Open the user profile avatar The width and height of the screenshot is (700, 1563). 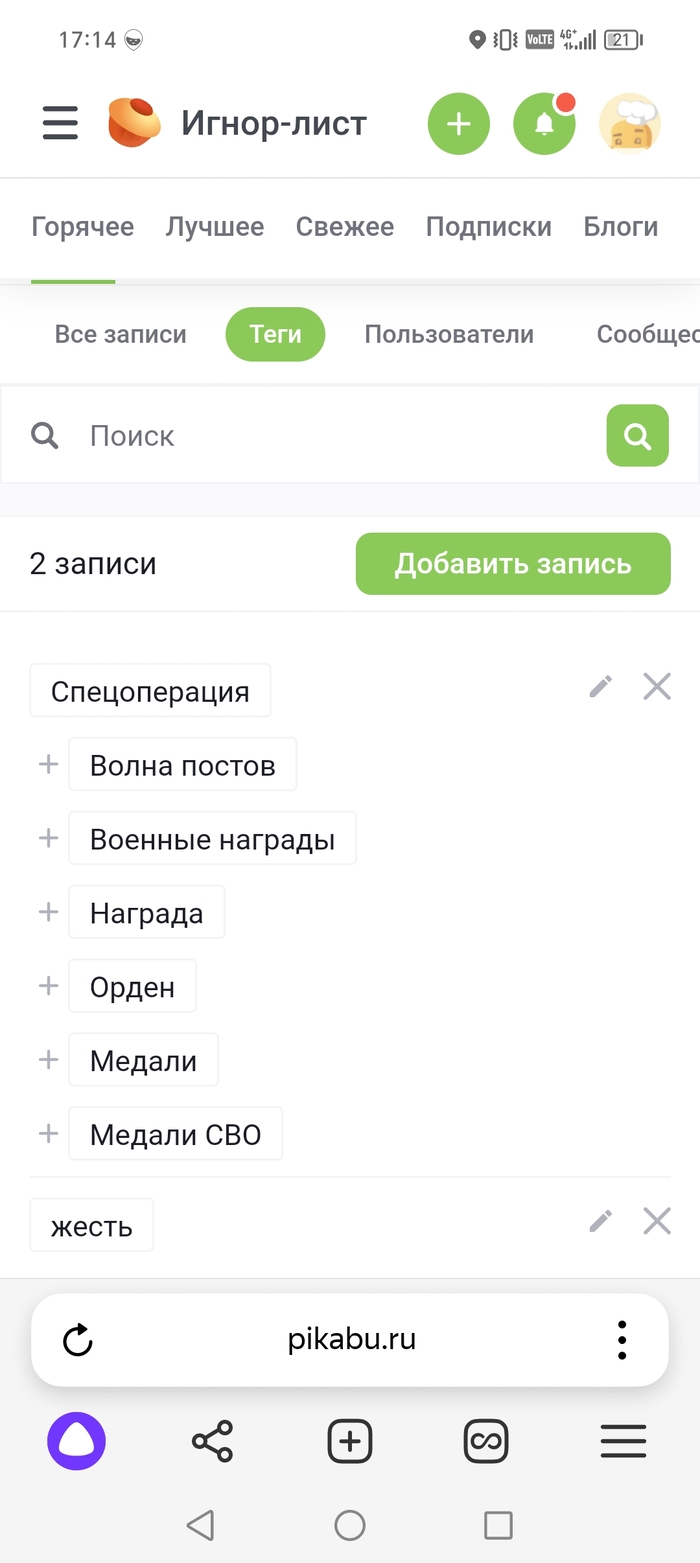[630, 124]
